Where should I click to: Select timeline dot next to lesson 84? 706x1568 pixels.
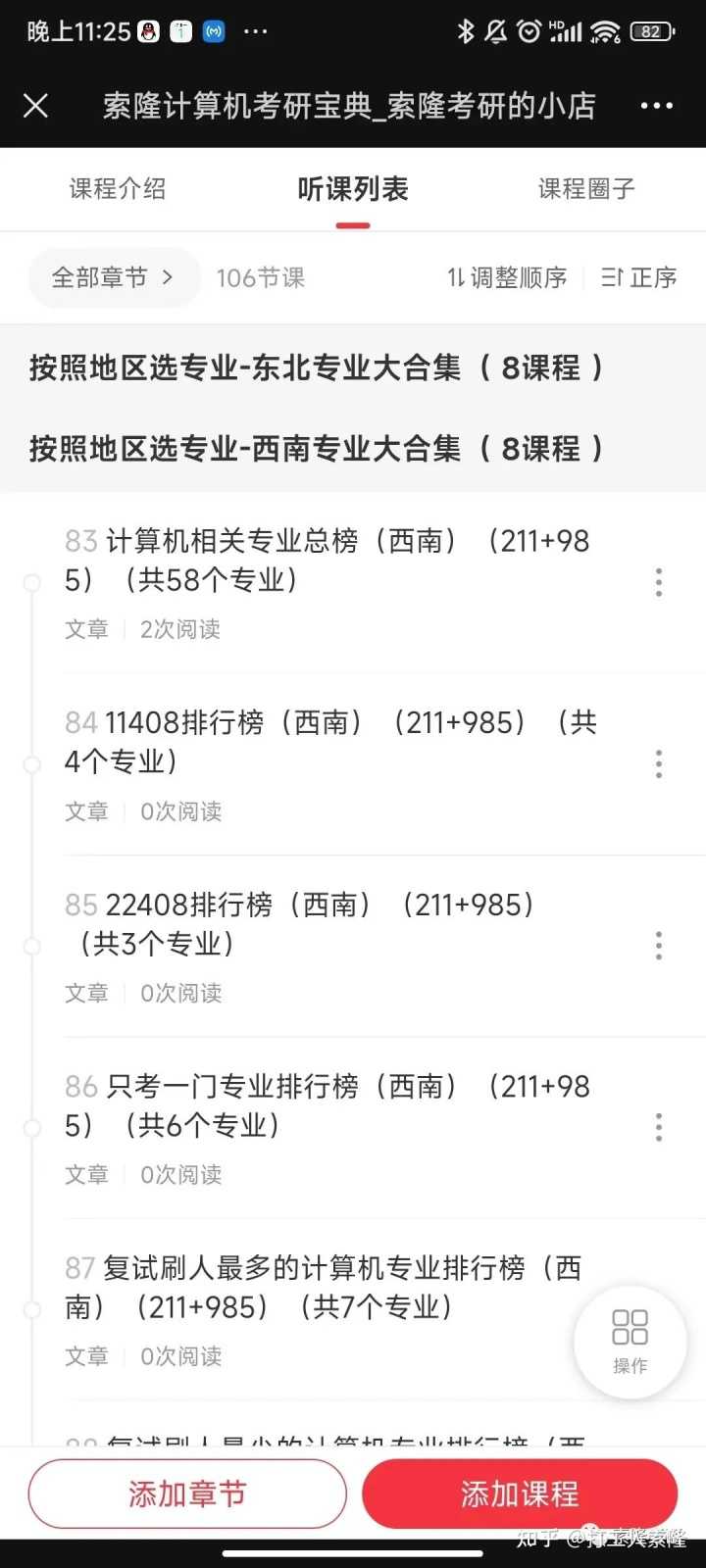(x=30, y=763)
